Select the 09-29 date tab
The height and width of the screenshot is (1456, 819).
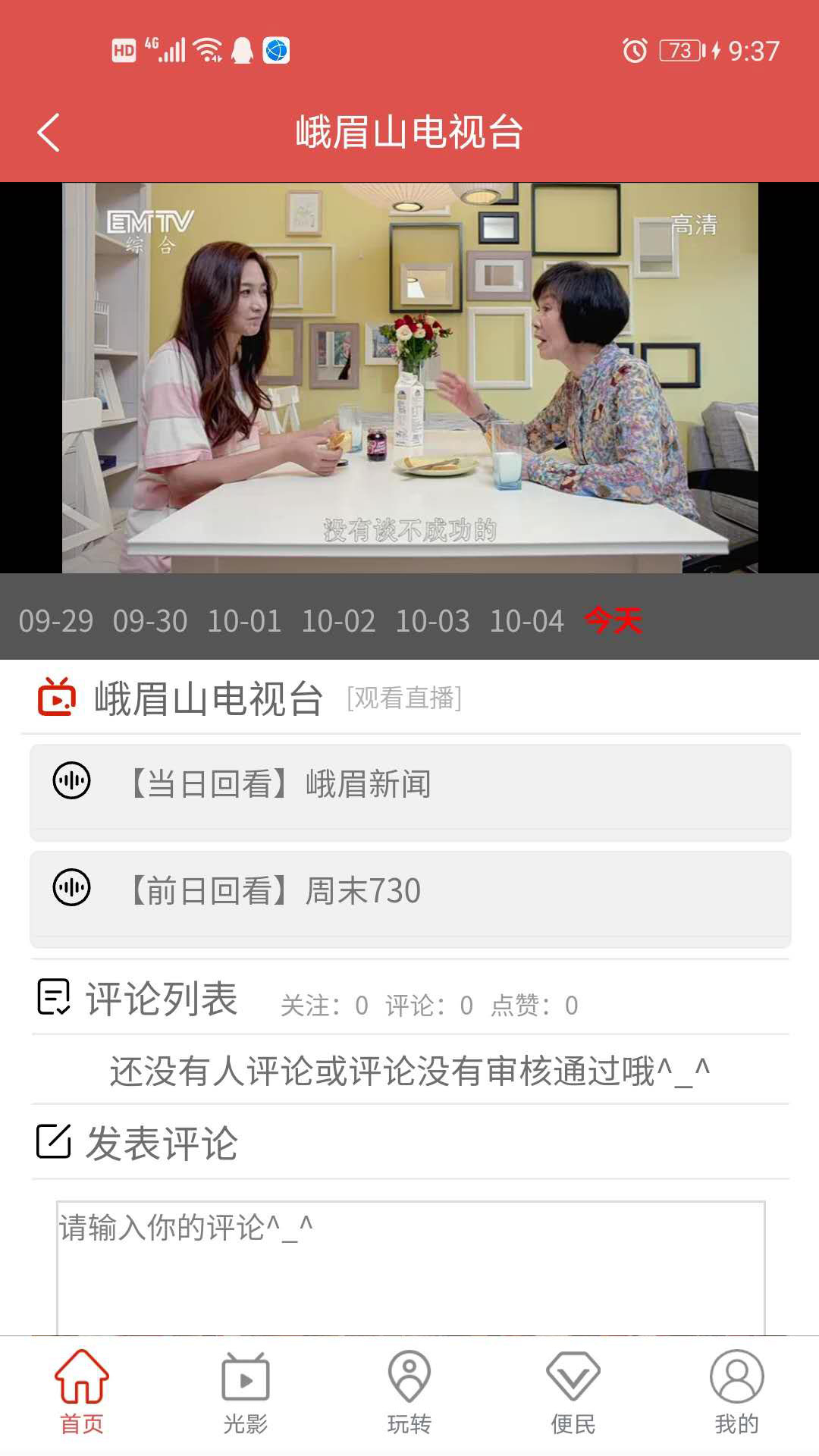pos(56,621)
